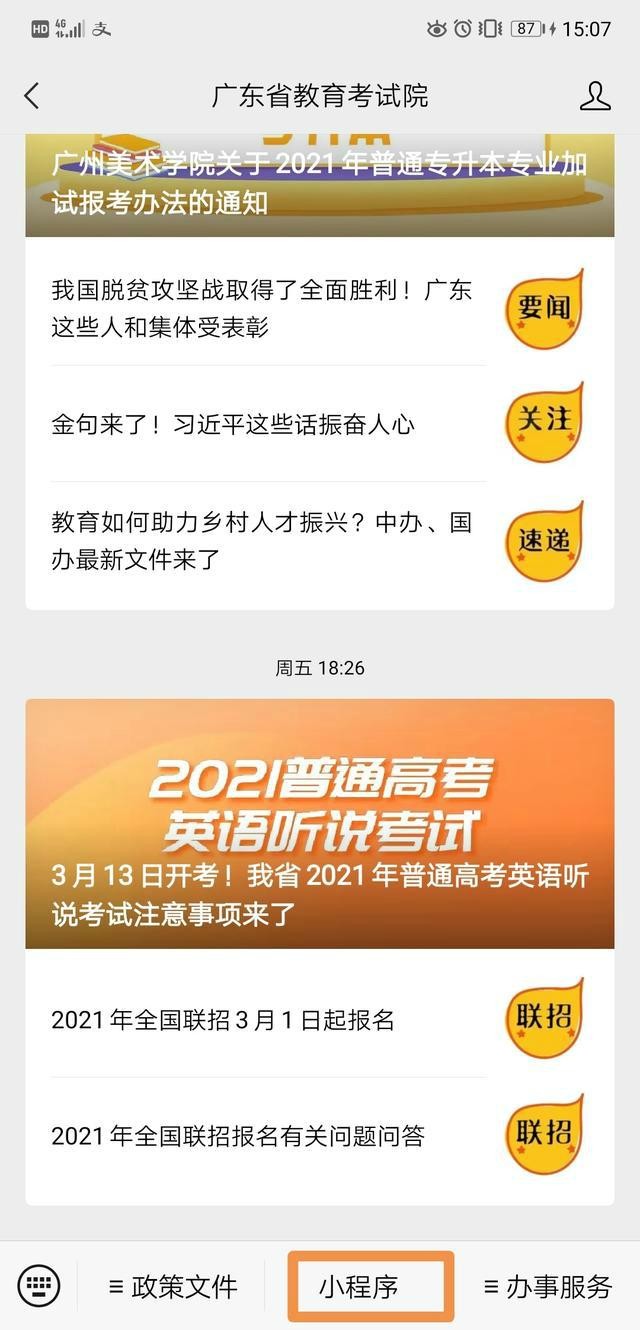Open the account profile icon
Viewport: 640px width, 1330px height.
coord(595,96)
